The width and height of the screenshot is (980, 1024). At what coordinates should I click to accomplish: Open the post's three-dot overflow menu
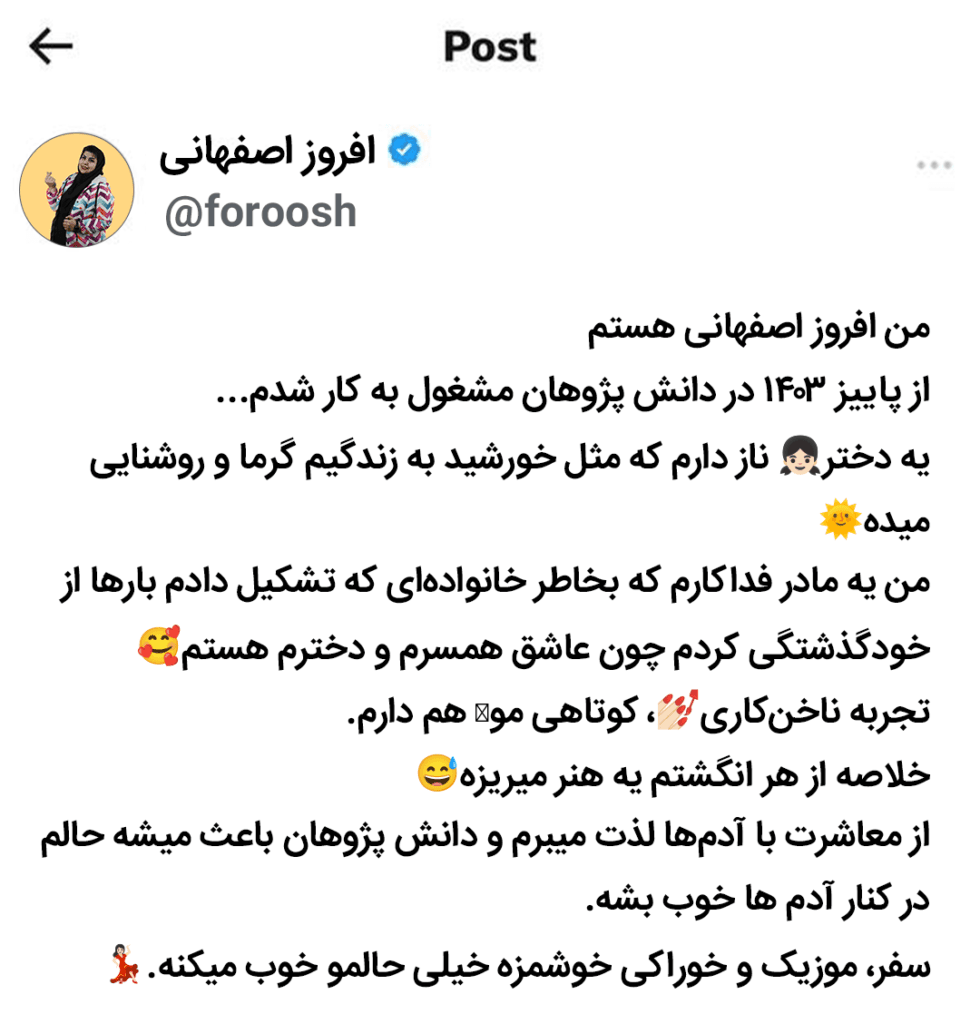(x=934, y=166)
